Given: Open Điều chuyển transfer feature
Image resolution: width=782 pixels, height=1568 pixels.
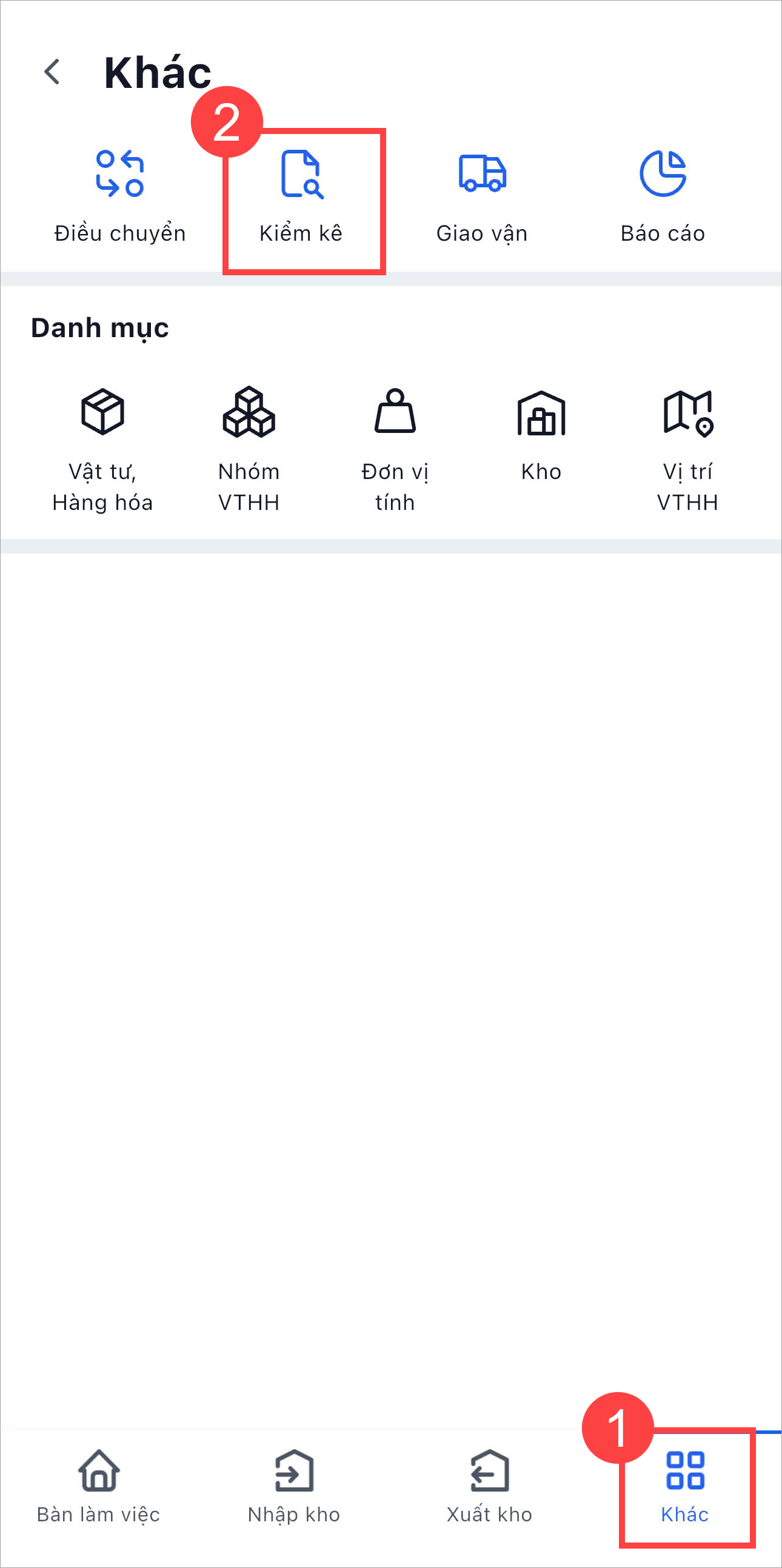Looking at the screenshot, I should coord(120,196).
